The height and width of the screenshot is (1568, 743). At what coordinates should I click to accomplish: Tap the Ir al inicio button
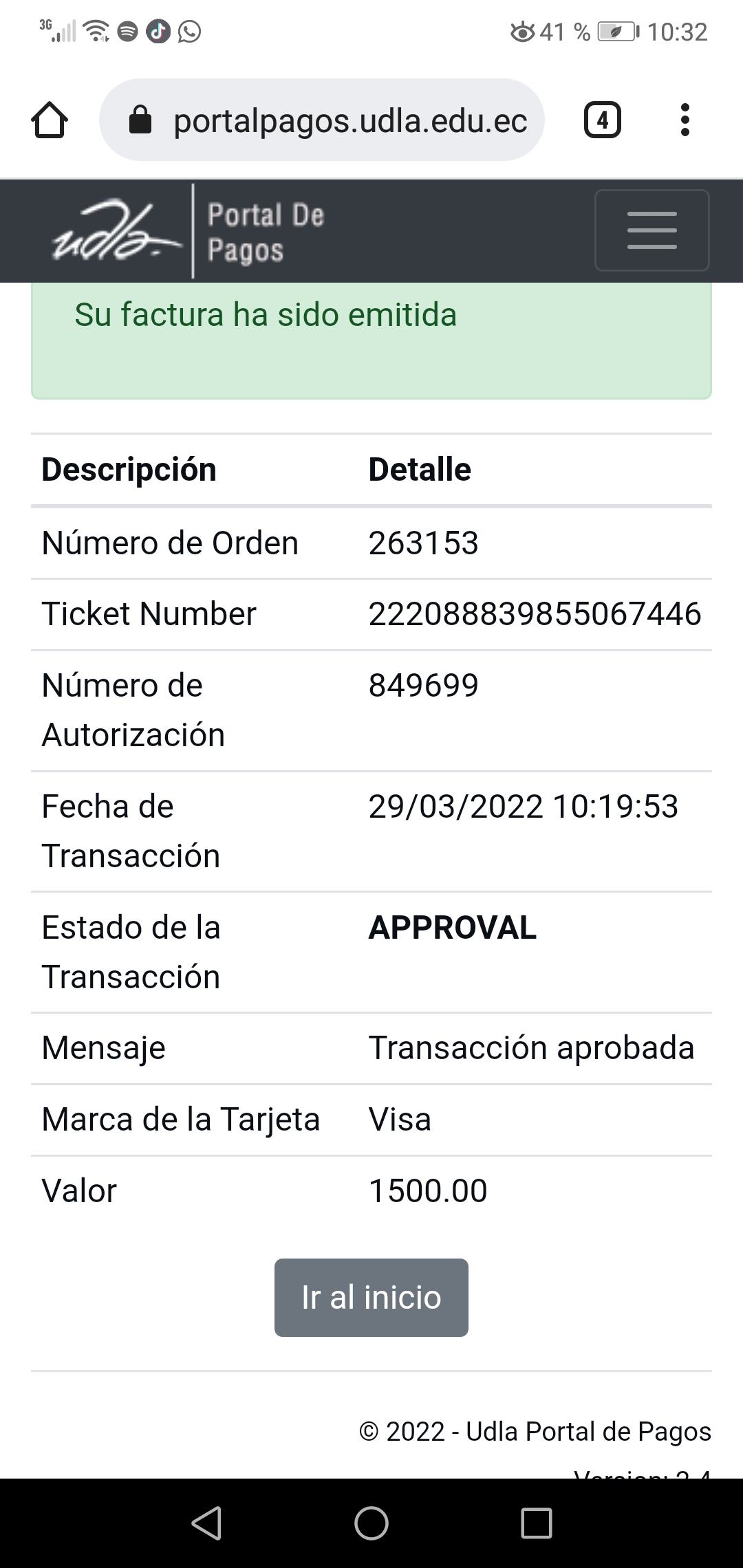click(x=371, y=1298)
